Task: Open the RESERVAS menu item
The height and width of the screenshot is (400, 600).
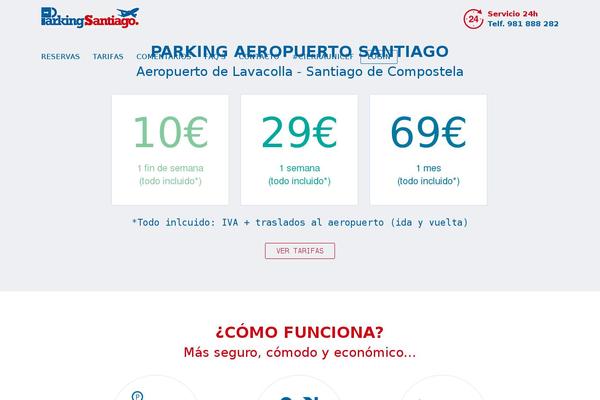Action: (60, 57)
